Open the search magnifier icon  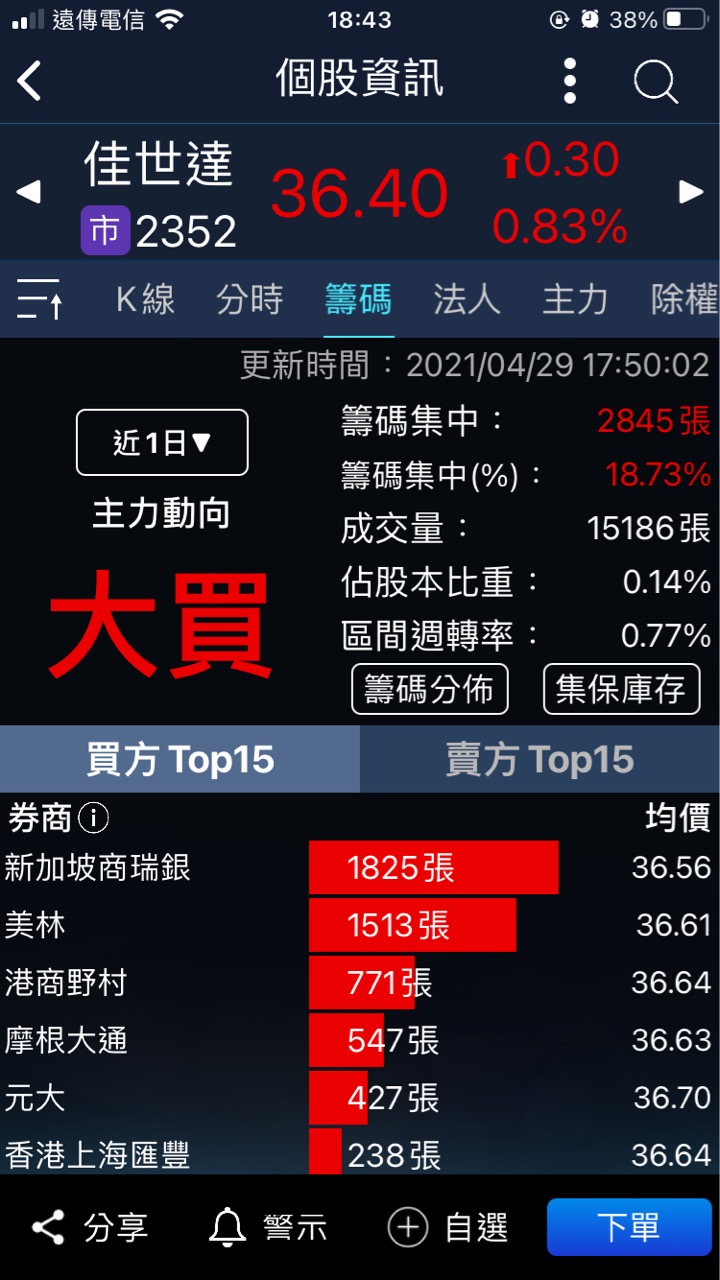[656, 82]
